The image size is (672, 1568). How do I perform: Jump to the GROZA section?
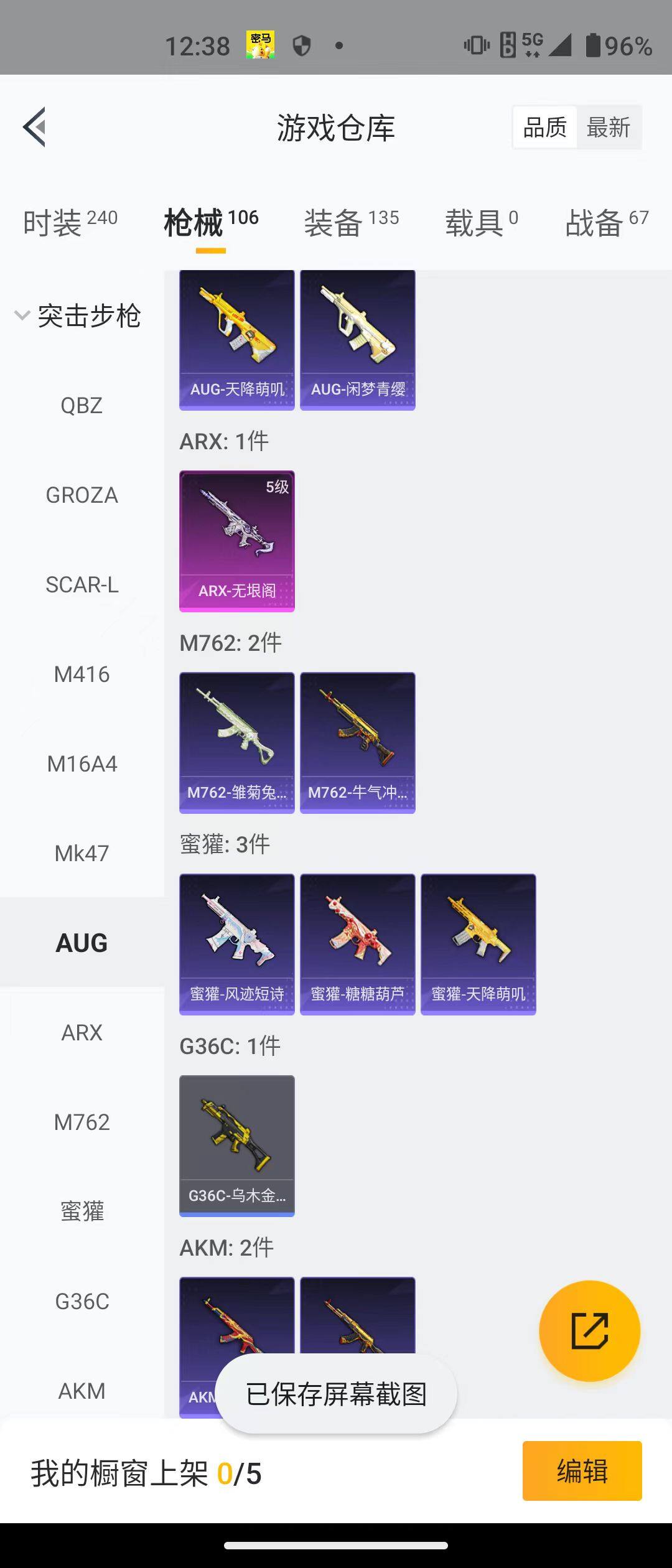(x=82, y=495)
